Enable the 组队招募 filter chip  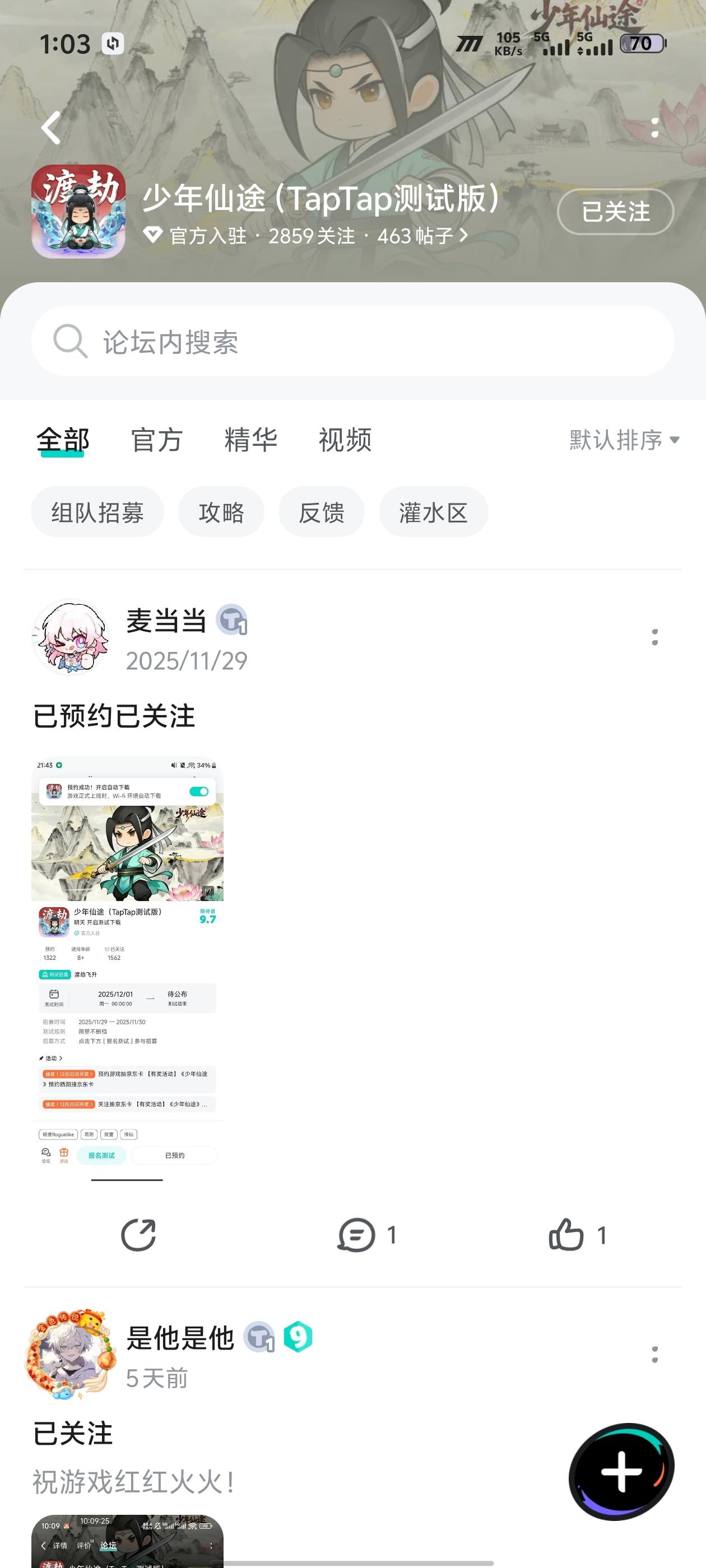tap(98, 512)
